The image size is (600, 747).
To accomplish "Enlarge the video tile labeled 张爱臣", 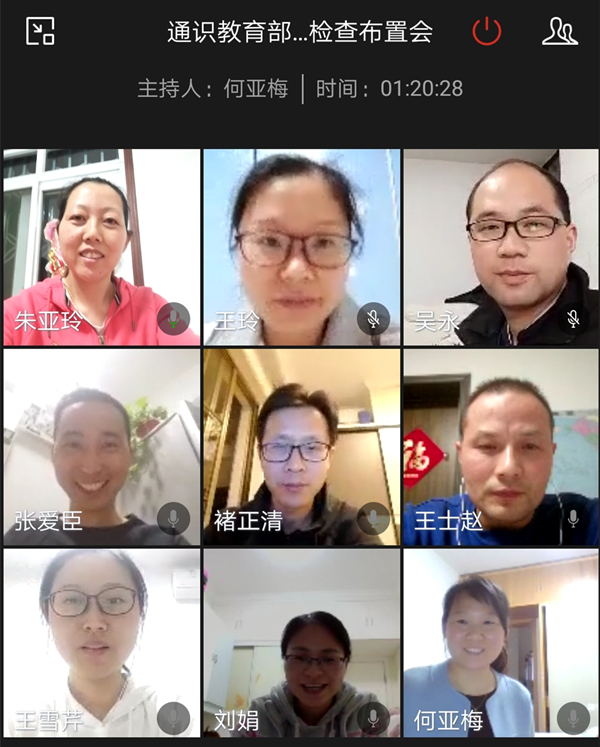I will [102, 446].
